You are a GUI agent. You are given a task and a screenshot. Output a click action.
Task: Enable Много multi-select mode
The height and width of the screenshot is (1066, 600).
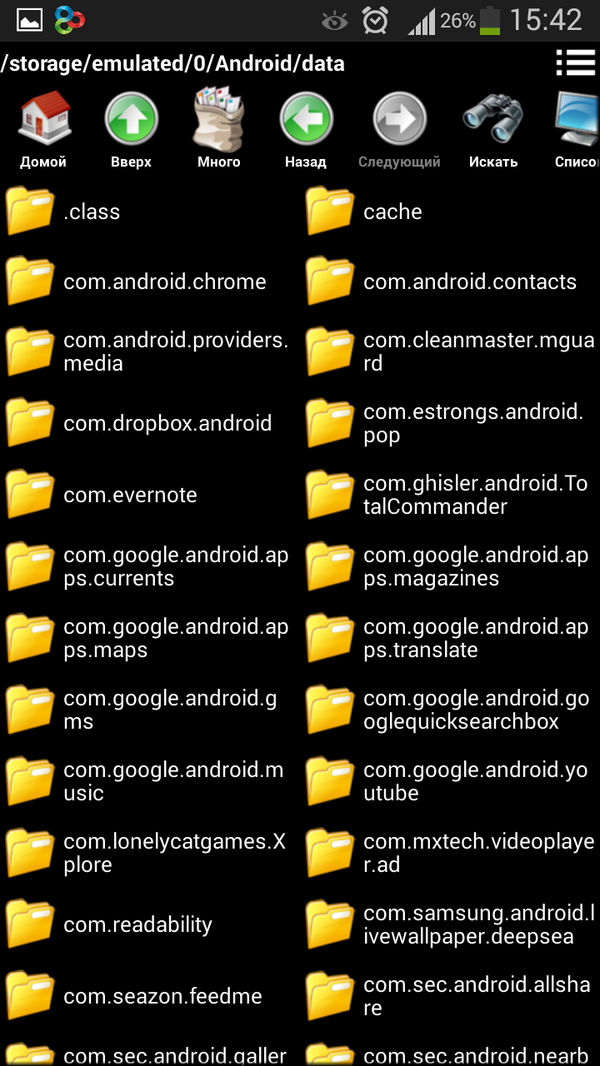click(x=218, y=130)
